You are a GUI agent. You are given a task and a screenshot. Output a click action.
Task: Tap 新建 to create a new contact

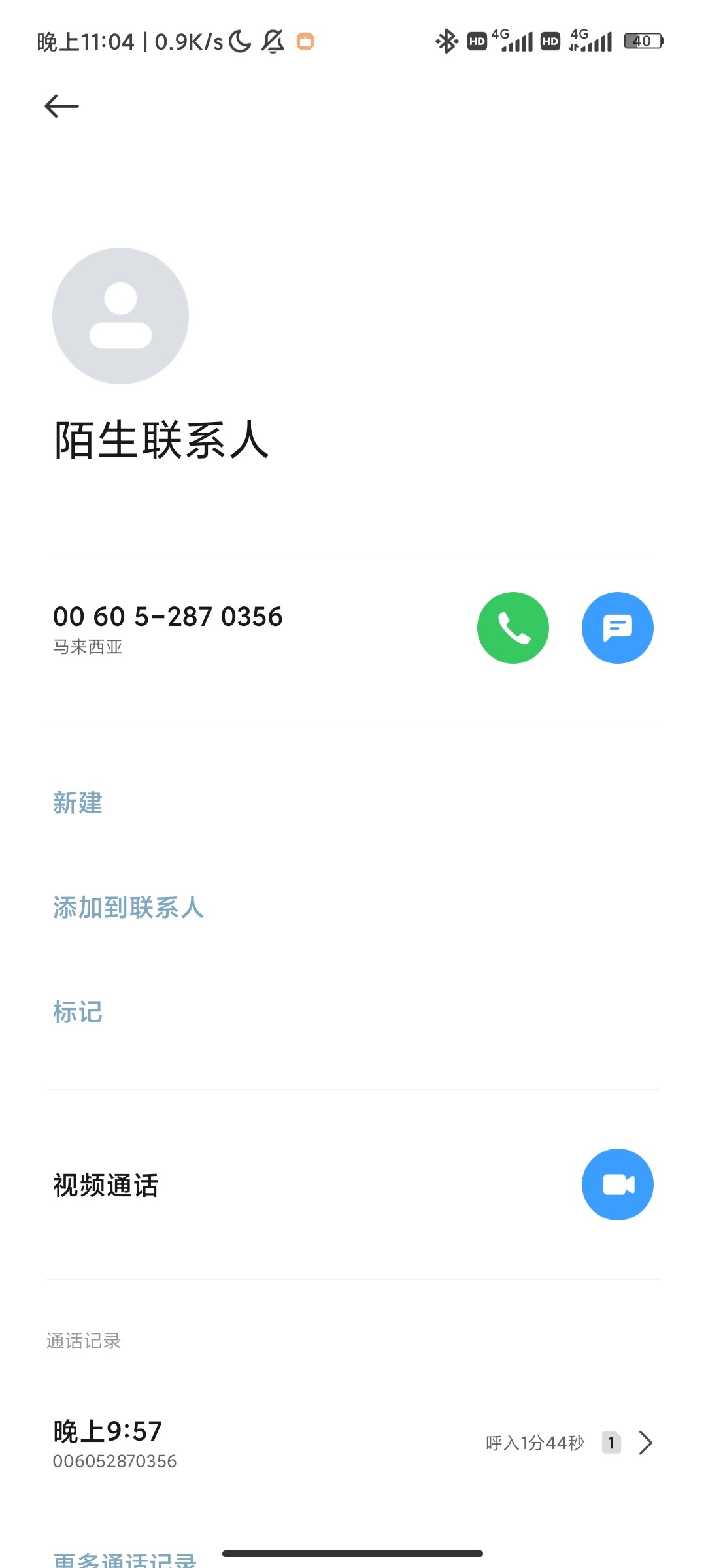coord(78,803)
